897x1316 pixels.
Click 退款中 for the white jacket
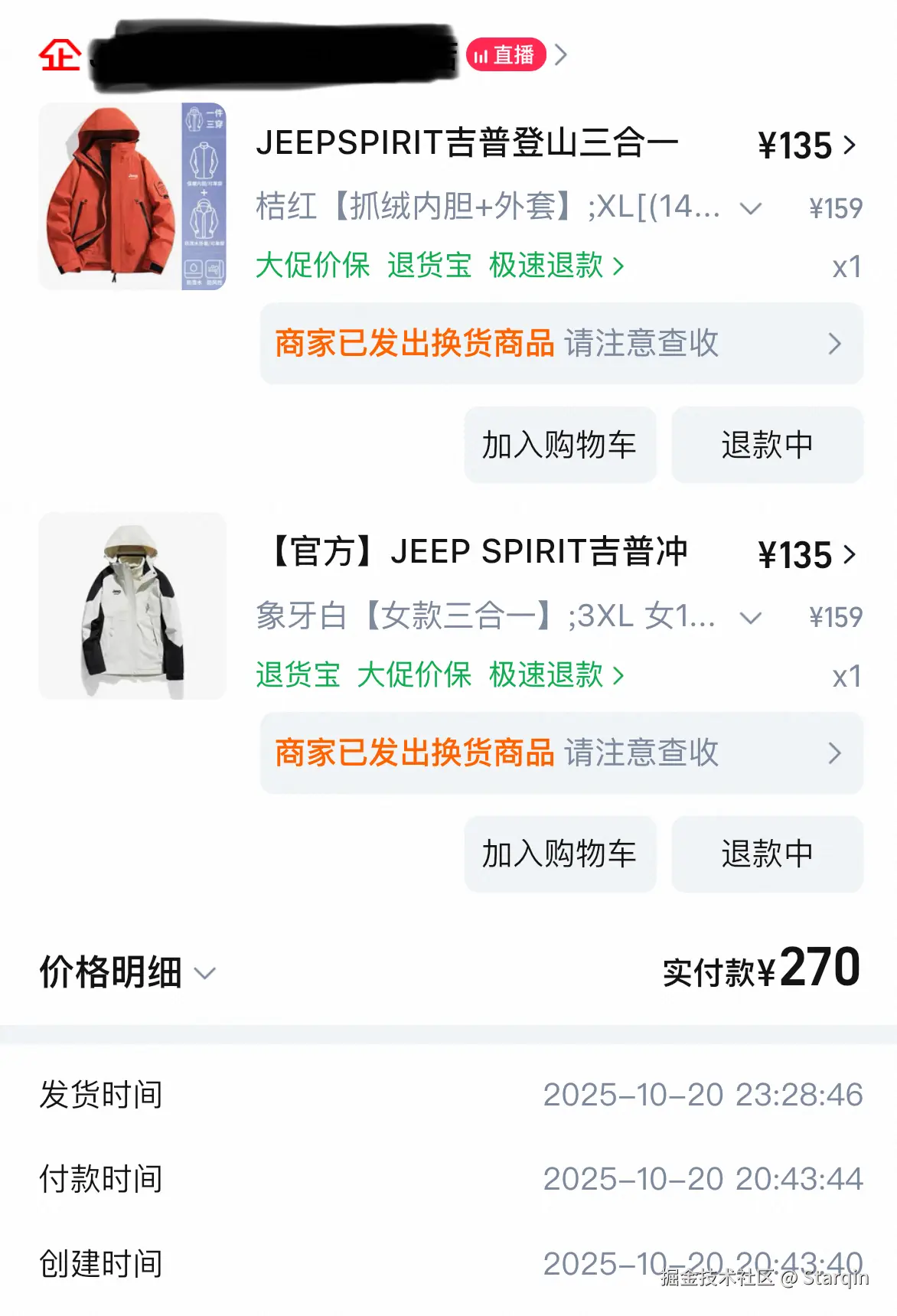point(768,854)
